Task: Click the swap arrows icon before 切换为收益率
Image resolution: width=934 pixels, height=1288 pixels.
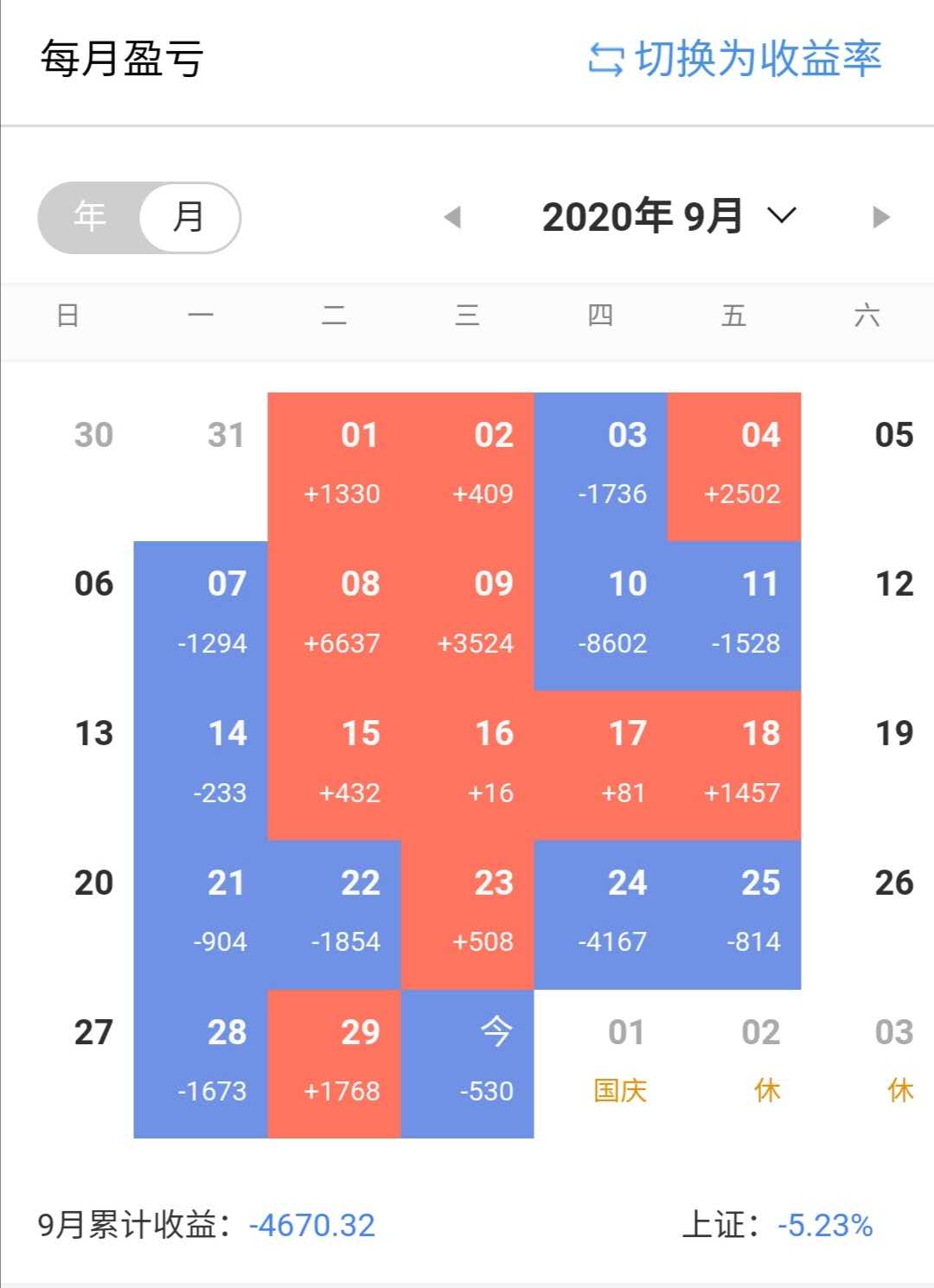Action: (605, 61)
